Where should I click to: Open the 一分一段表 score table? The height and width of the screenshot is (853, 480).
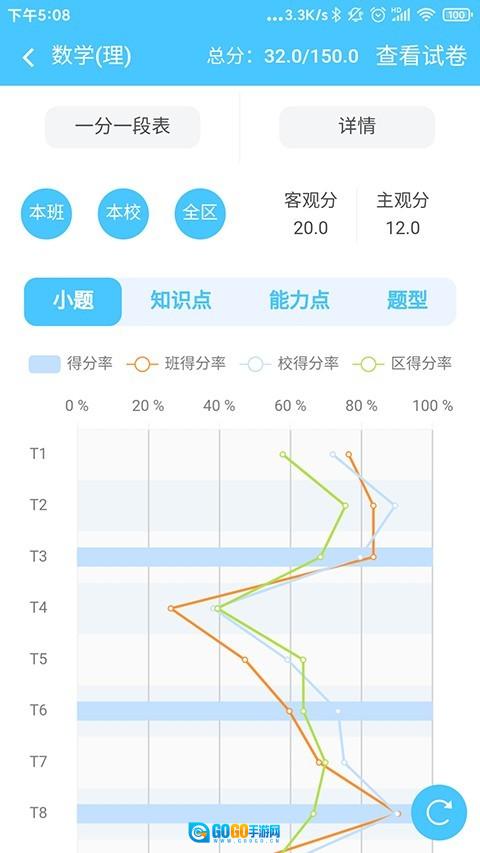coord(122,127)
